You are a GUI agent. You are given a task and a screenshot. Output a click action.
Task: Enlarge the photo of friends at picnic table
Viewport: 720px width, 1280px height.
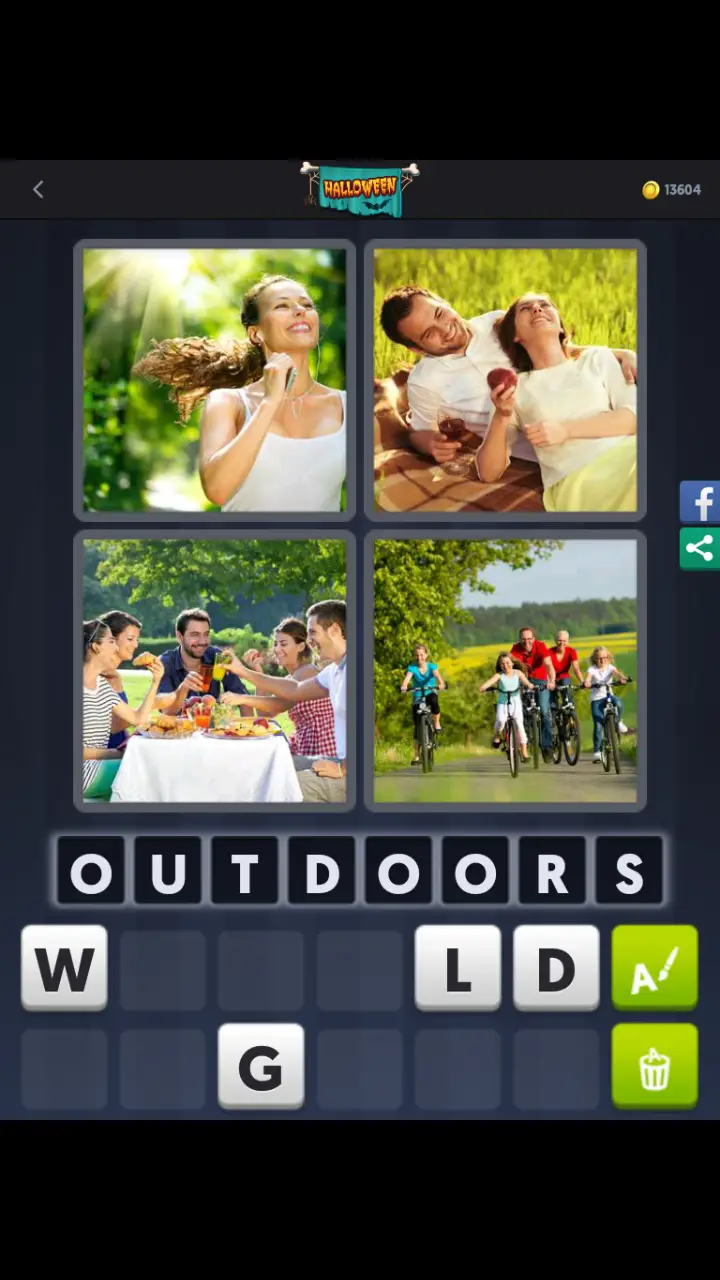214,670
